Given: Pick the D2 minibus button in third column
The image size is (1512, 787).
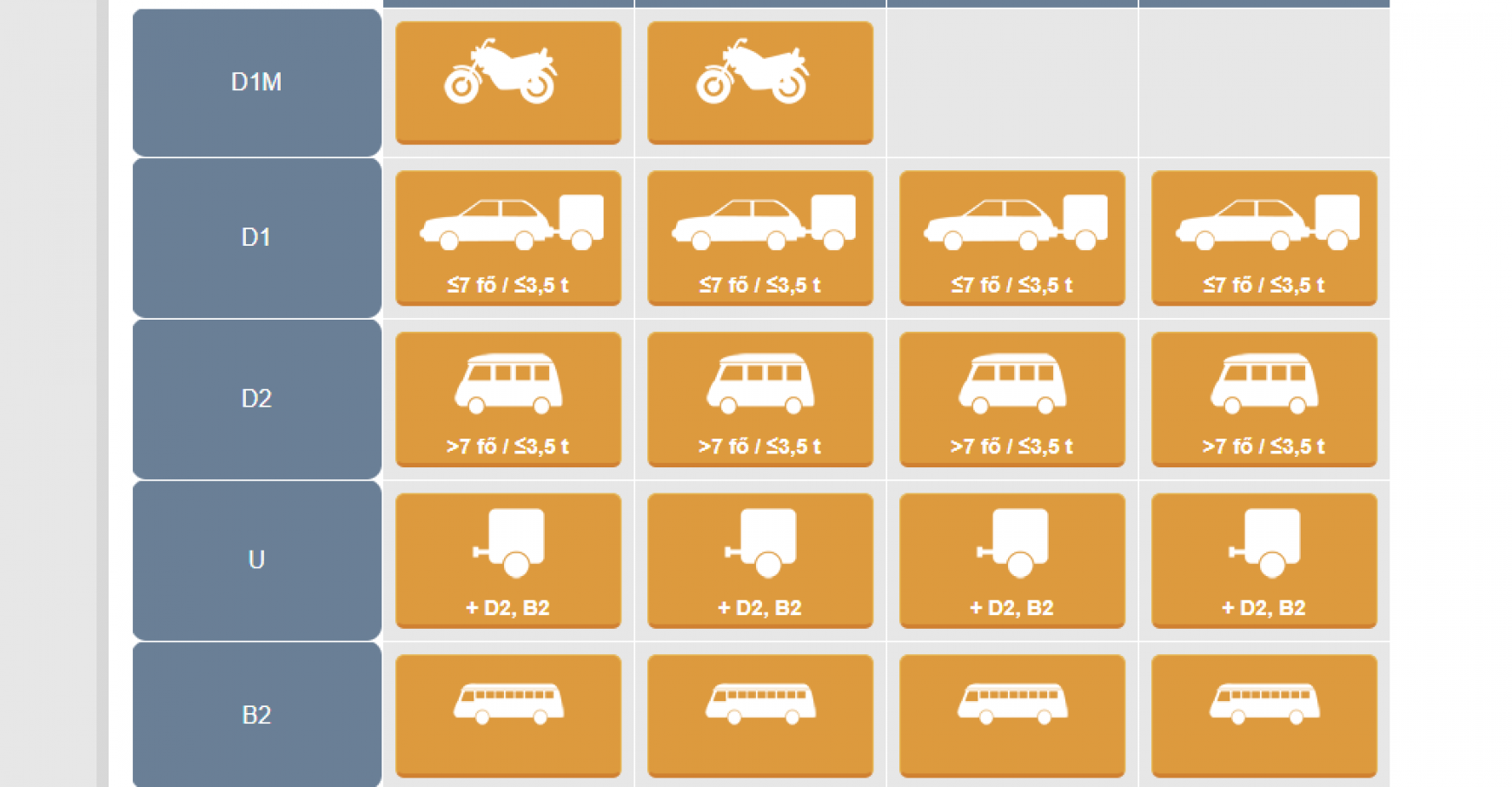Looking at the screenshot, I should [1012, 399].
